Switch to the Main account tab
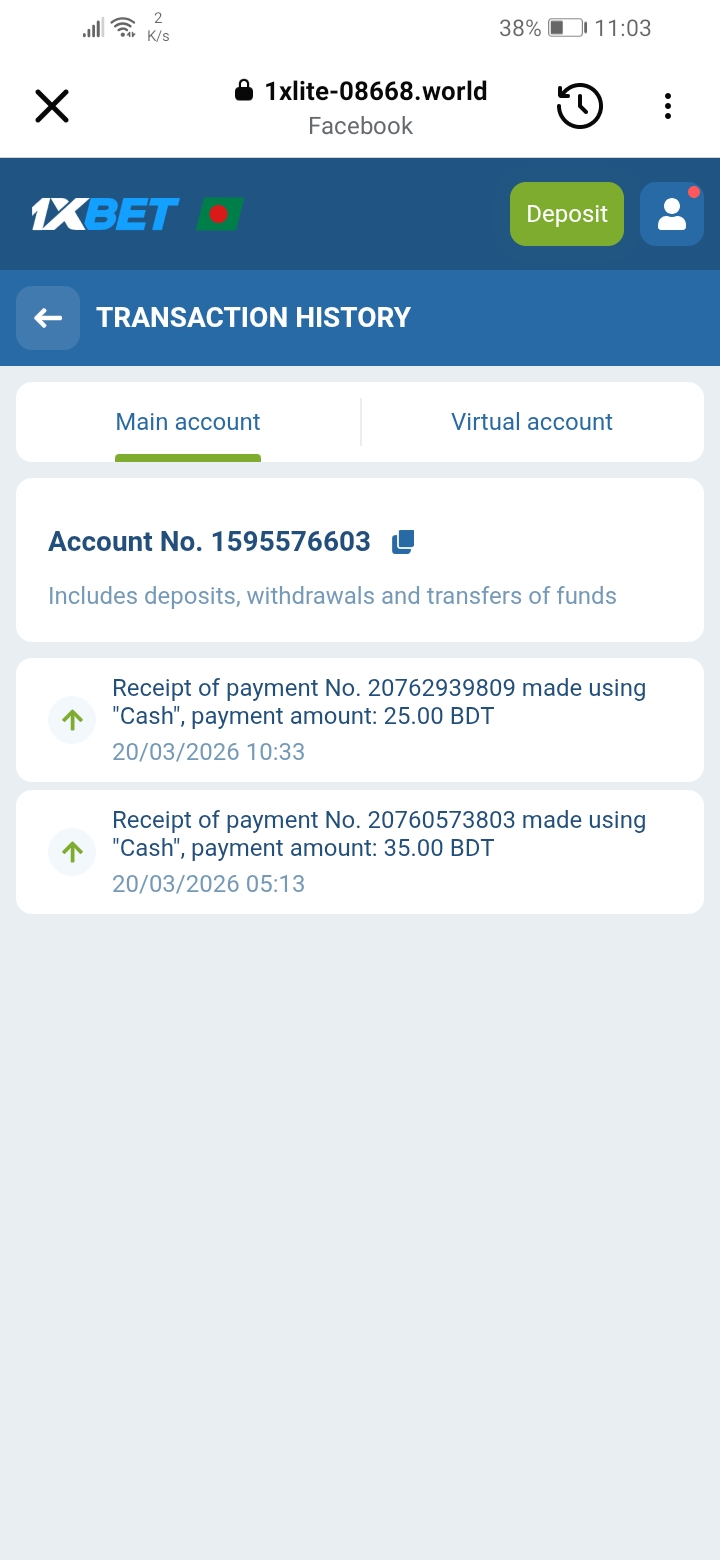 tap(188, 422)
